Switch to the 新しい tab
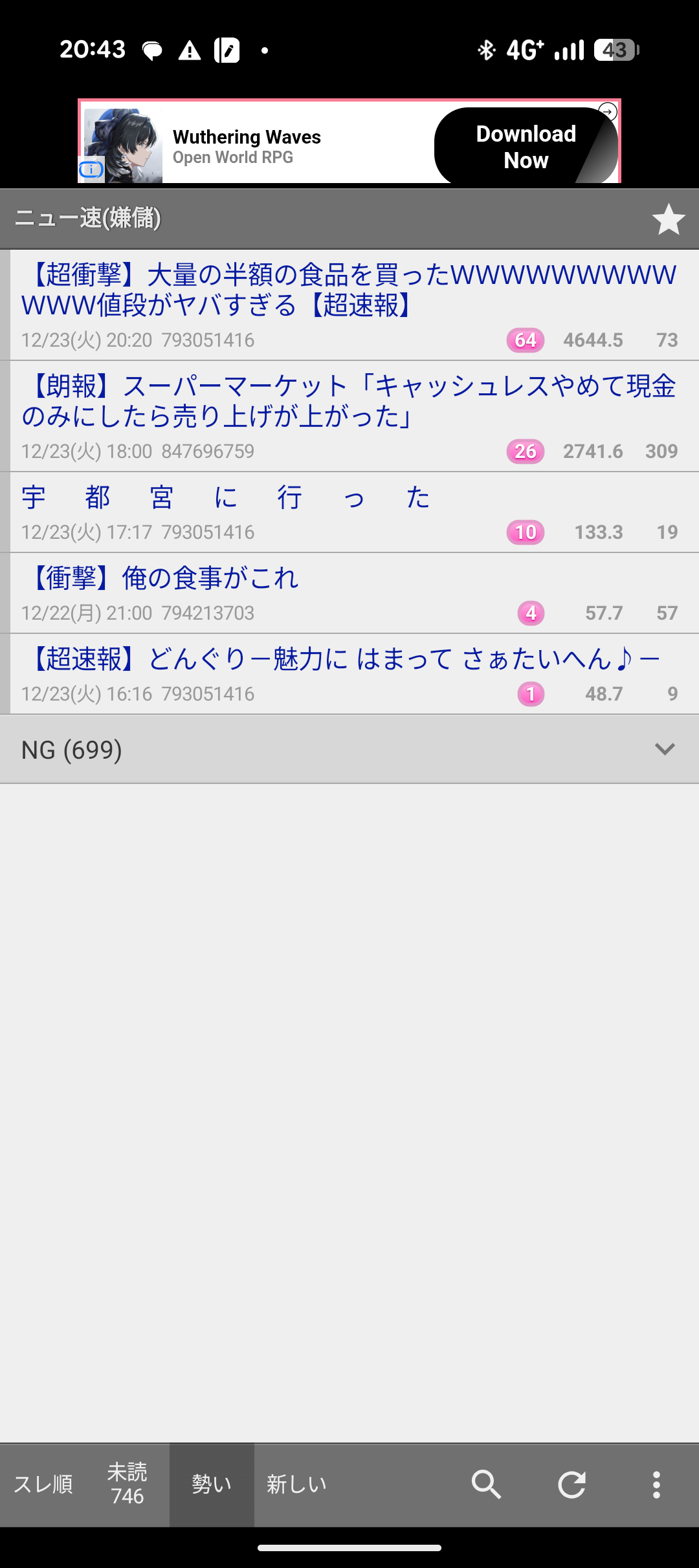The height and width of the screenshot is (1568, 699). [296, 1484]
